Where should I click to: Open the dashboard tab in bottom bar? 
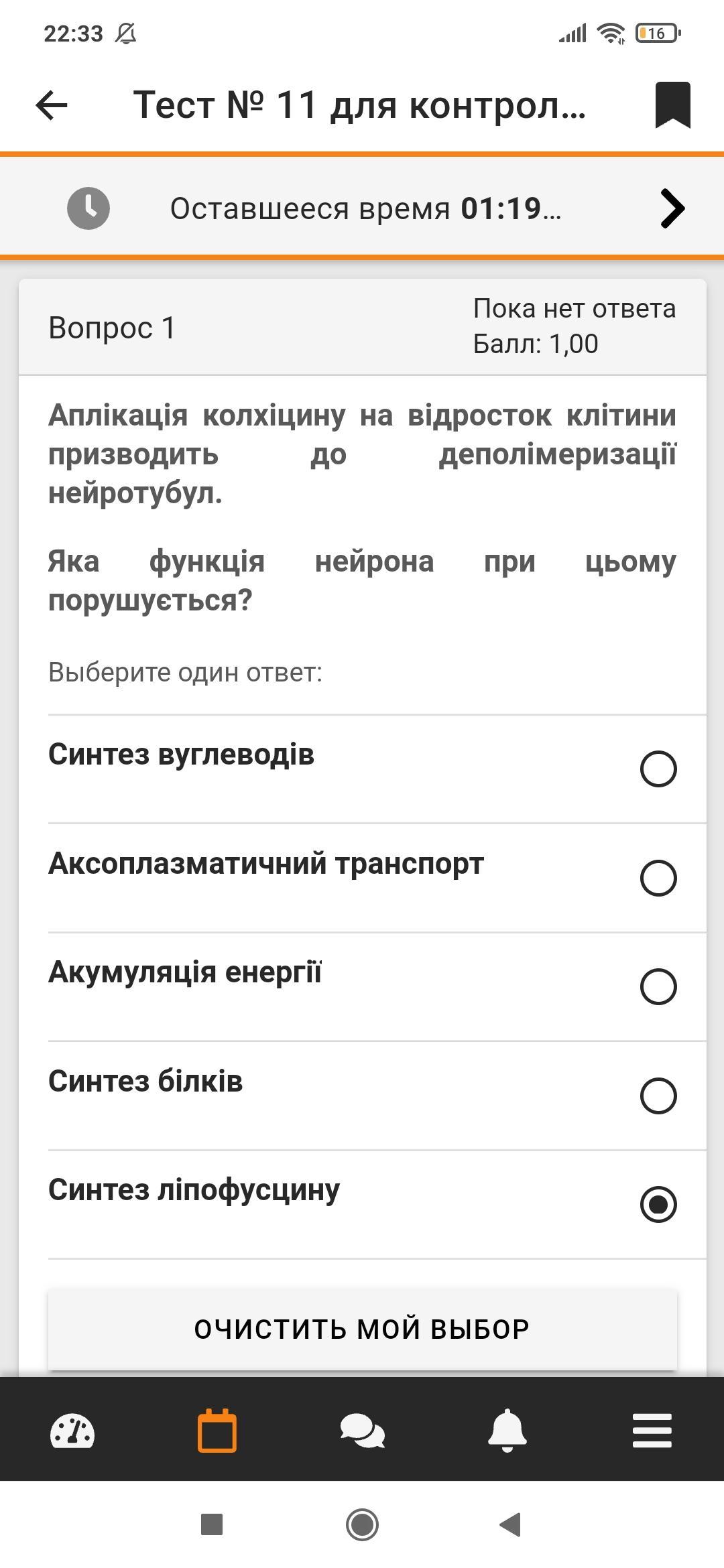pyautogui.click(x=72, y=1432)
